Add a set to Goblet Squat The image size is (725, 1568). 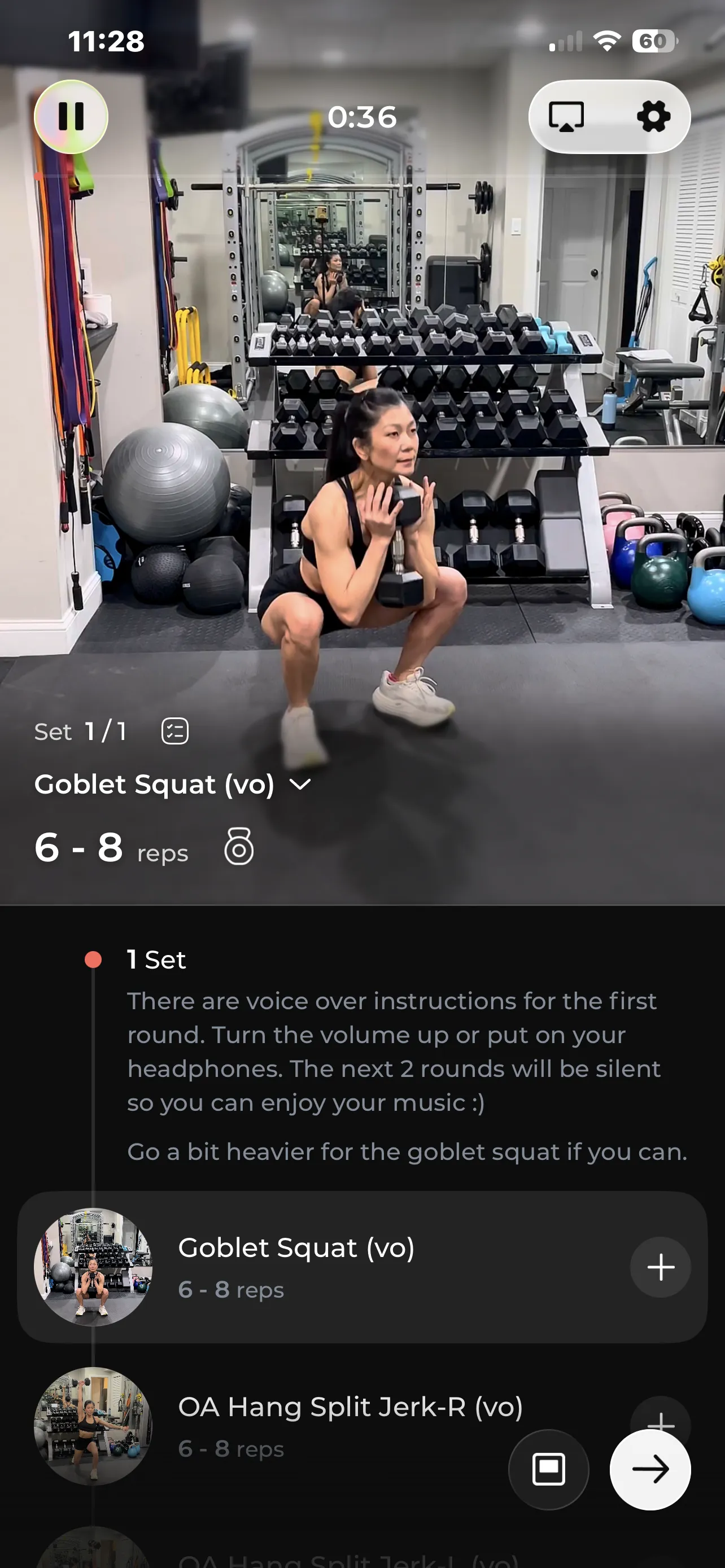click(660, 1267)
